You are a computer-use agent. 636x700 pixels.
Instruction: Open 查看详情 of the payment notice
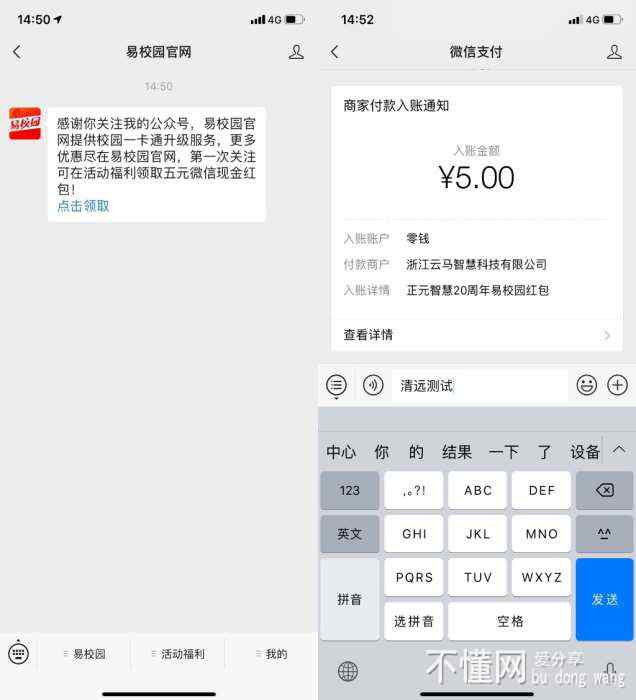(x=476, y=335)
